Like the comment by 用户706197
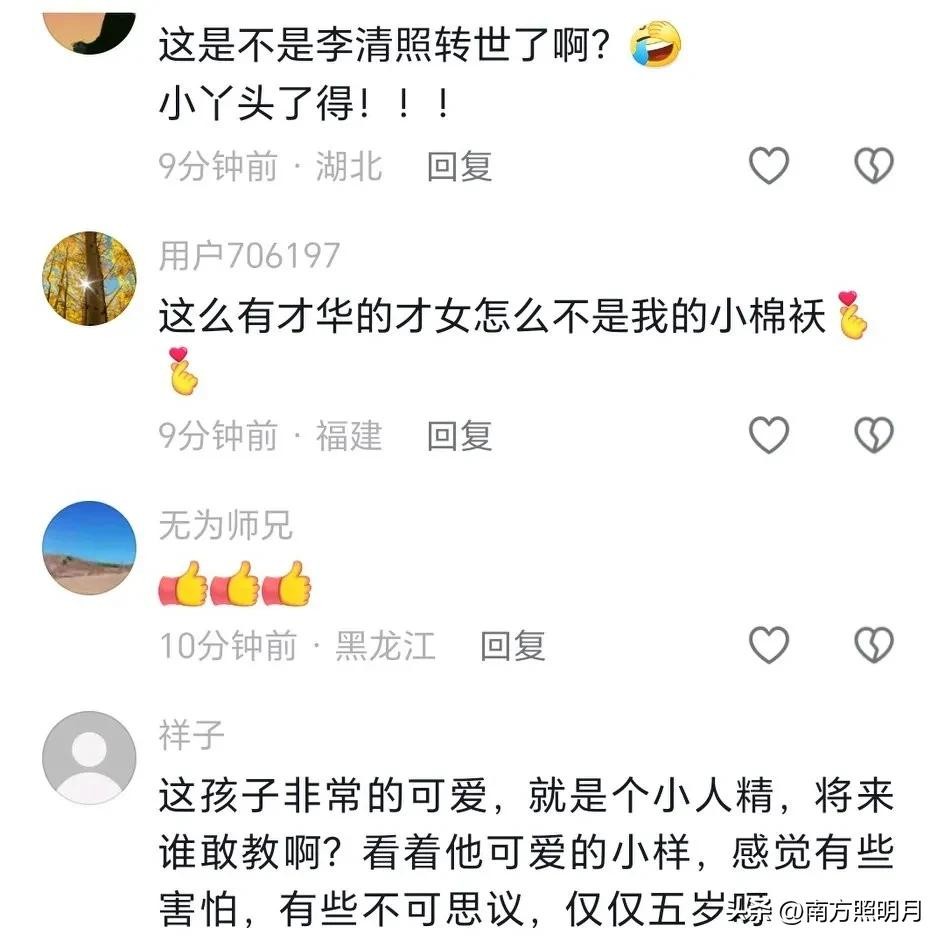Image resolution: width=945 pixels, height=944 pixels. (x=769, y=435)
